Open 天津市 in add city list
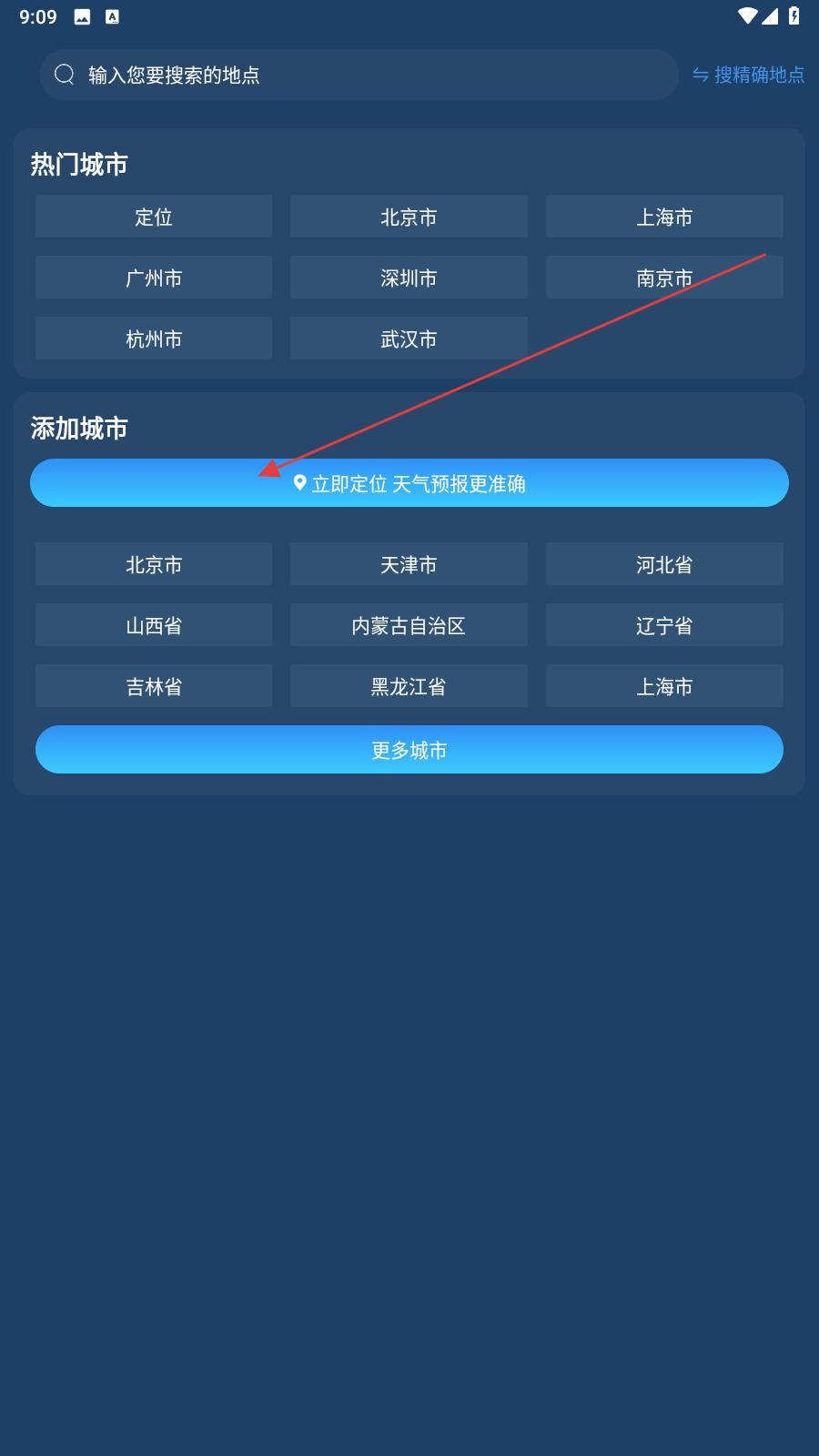The width and height of the screenshot is (819, 1456). (x=409, y=564)
